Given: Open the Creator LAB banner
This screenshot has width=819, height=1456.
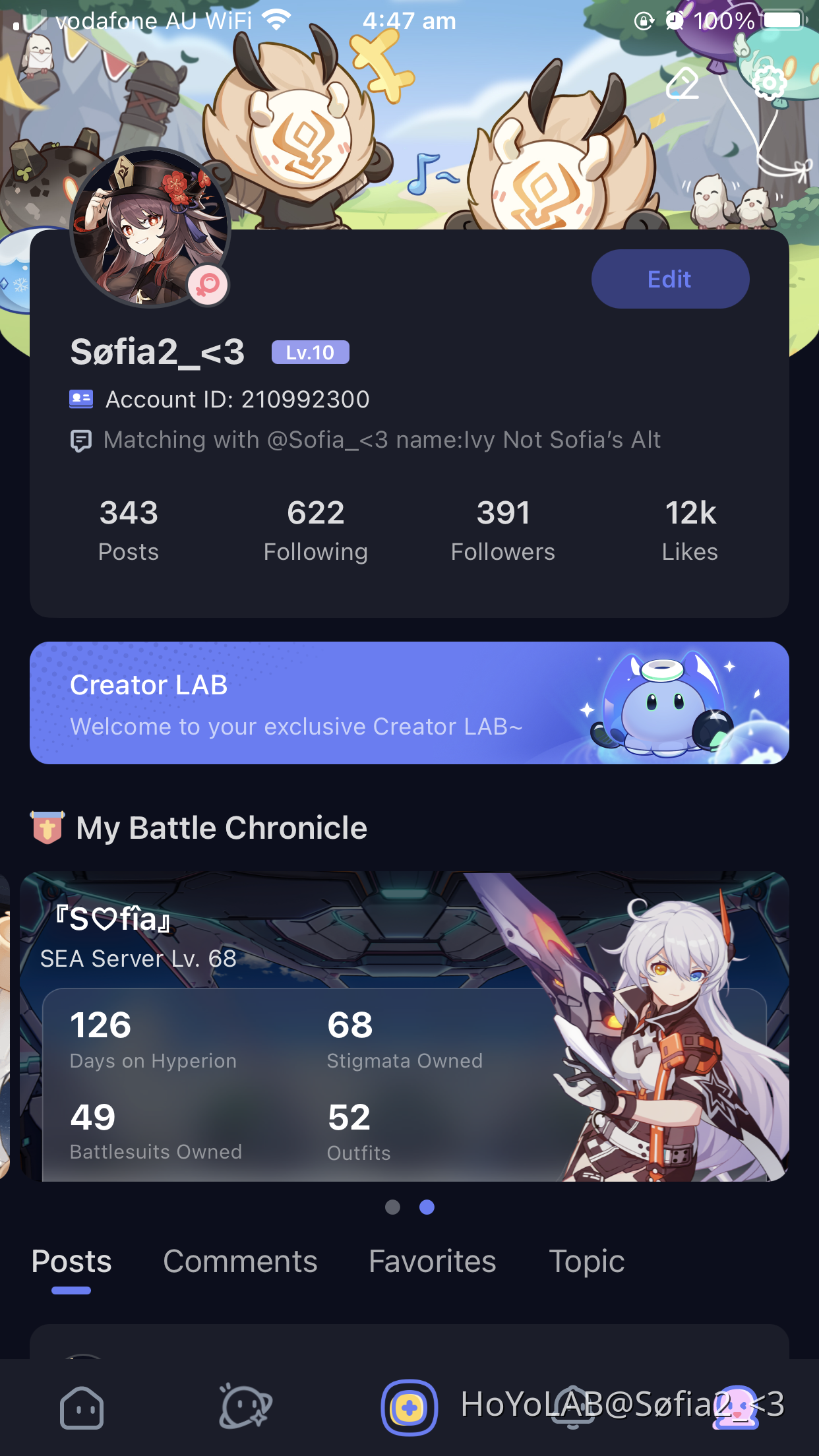Looking at the screenshot, I should [409, 703].
